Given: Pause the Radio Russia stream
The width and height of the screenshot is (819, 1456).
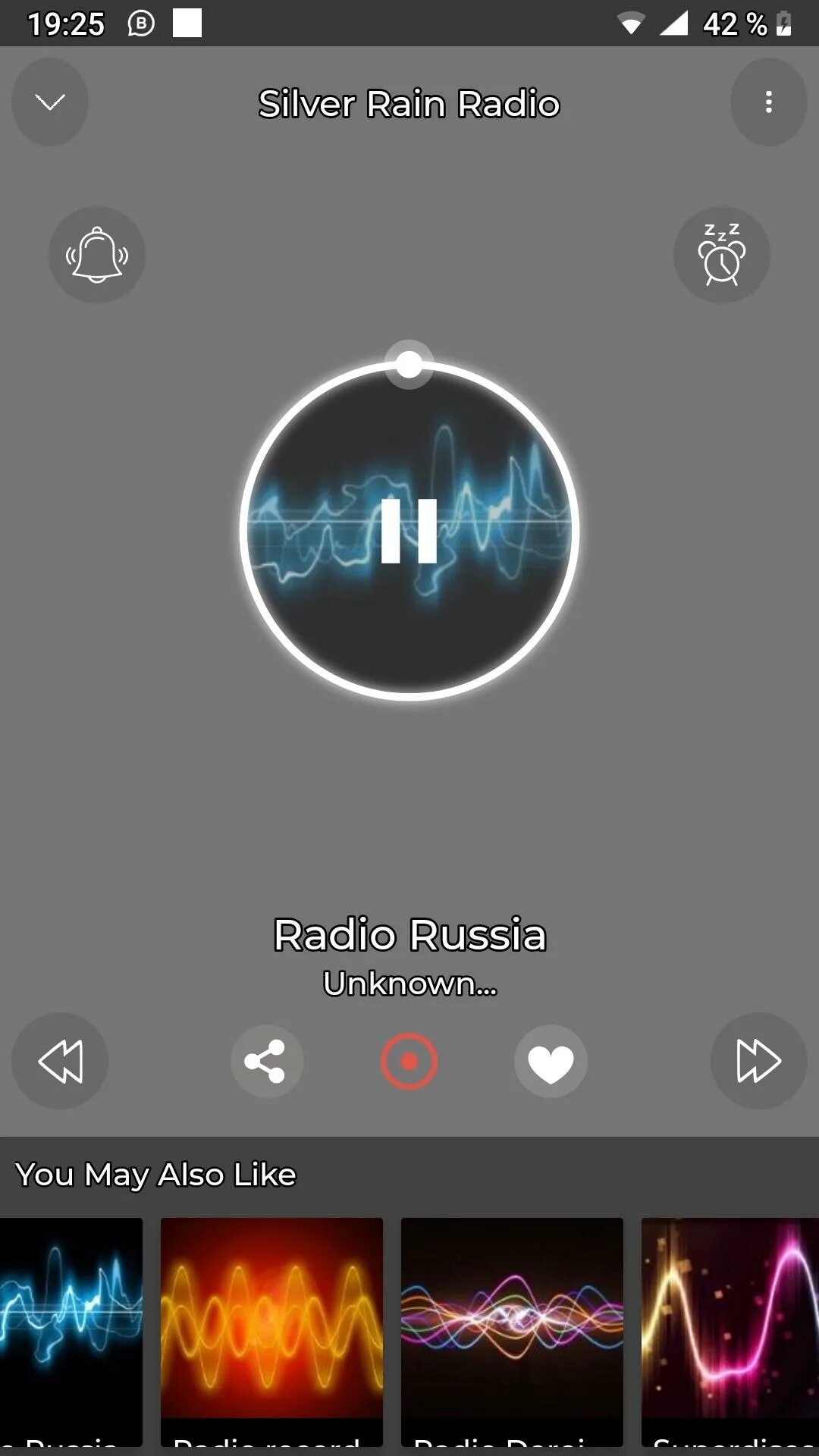Looking at the screenshot, I should click(x=409, y=531).
